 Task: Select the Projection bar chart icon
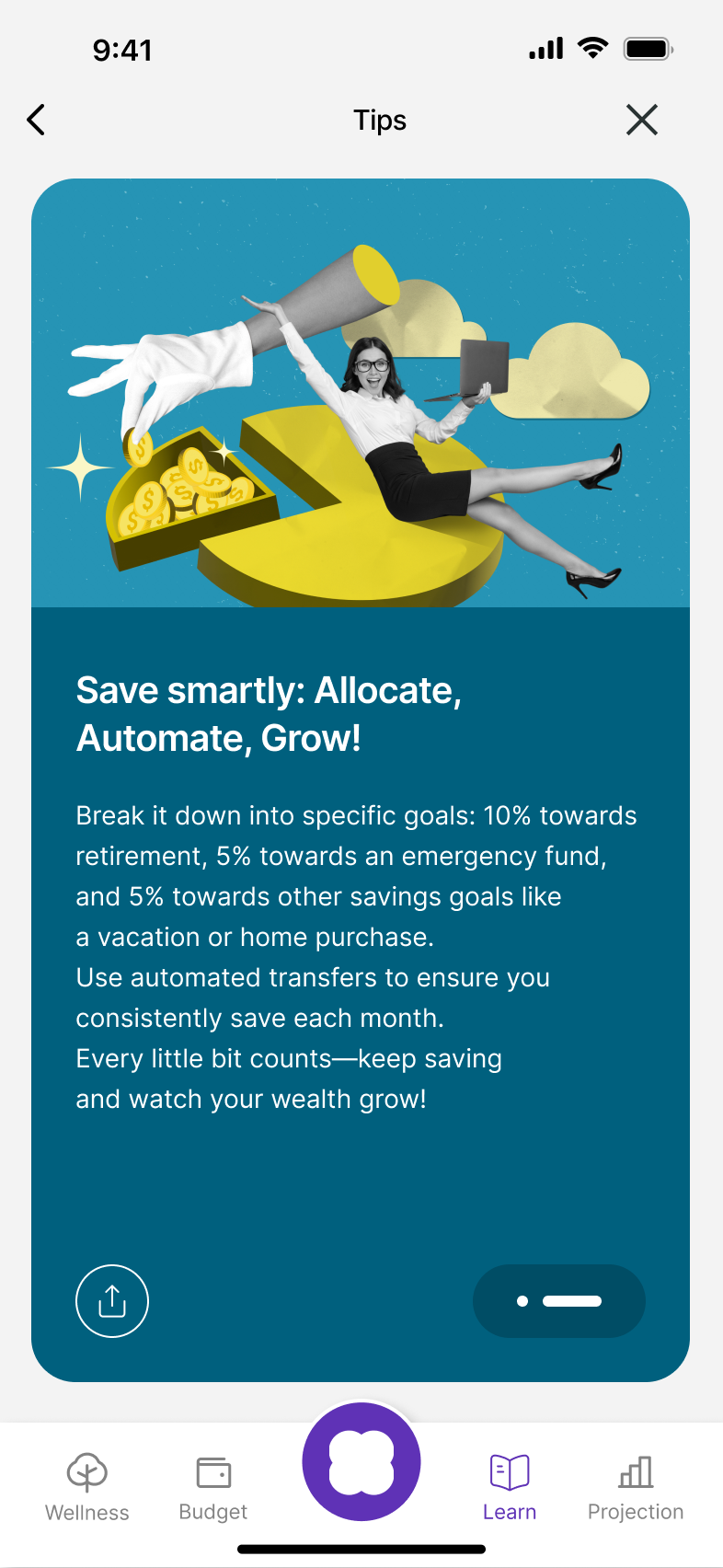635,1472
